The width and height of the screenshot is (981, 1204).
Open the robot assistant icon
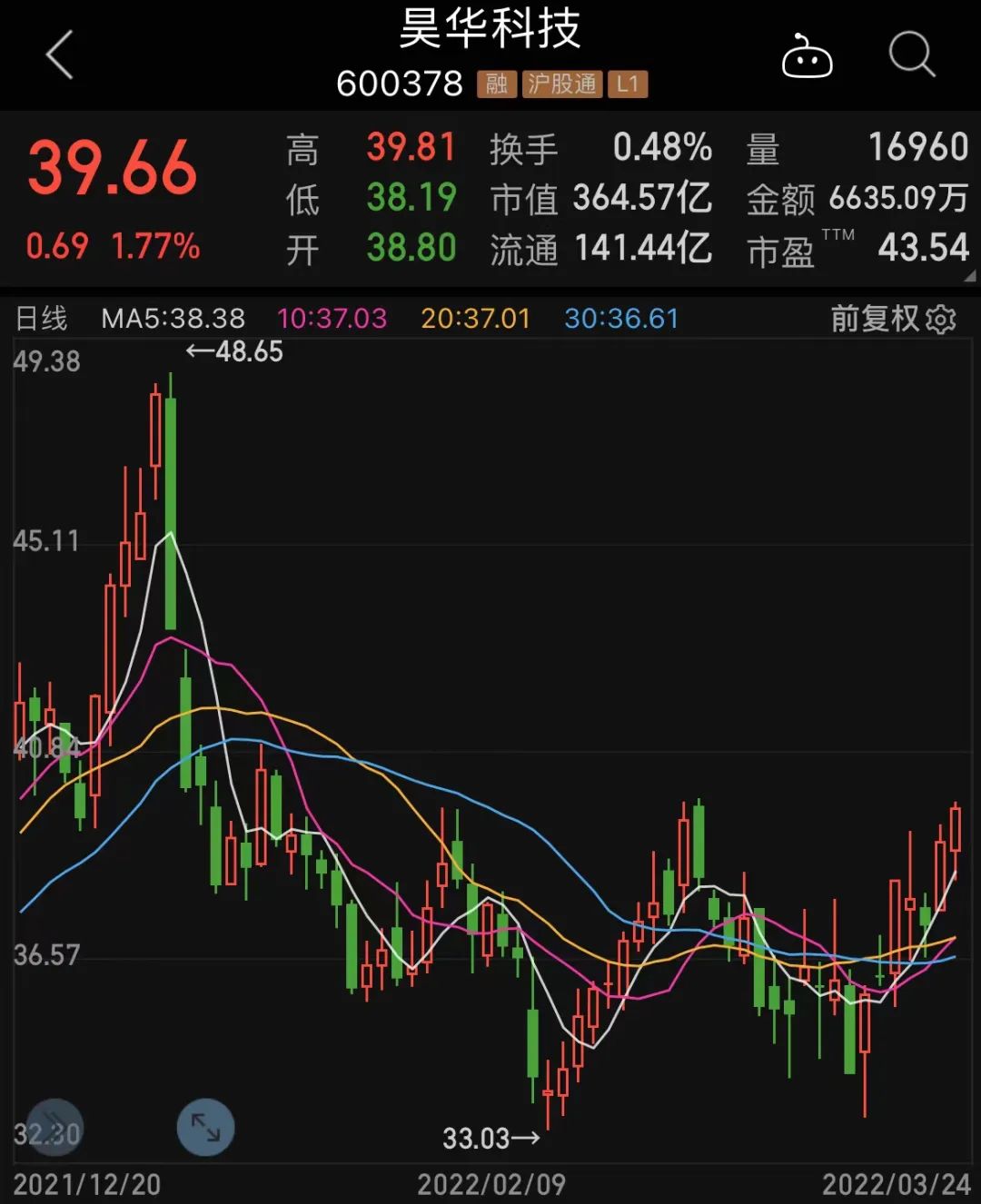807,56
